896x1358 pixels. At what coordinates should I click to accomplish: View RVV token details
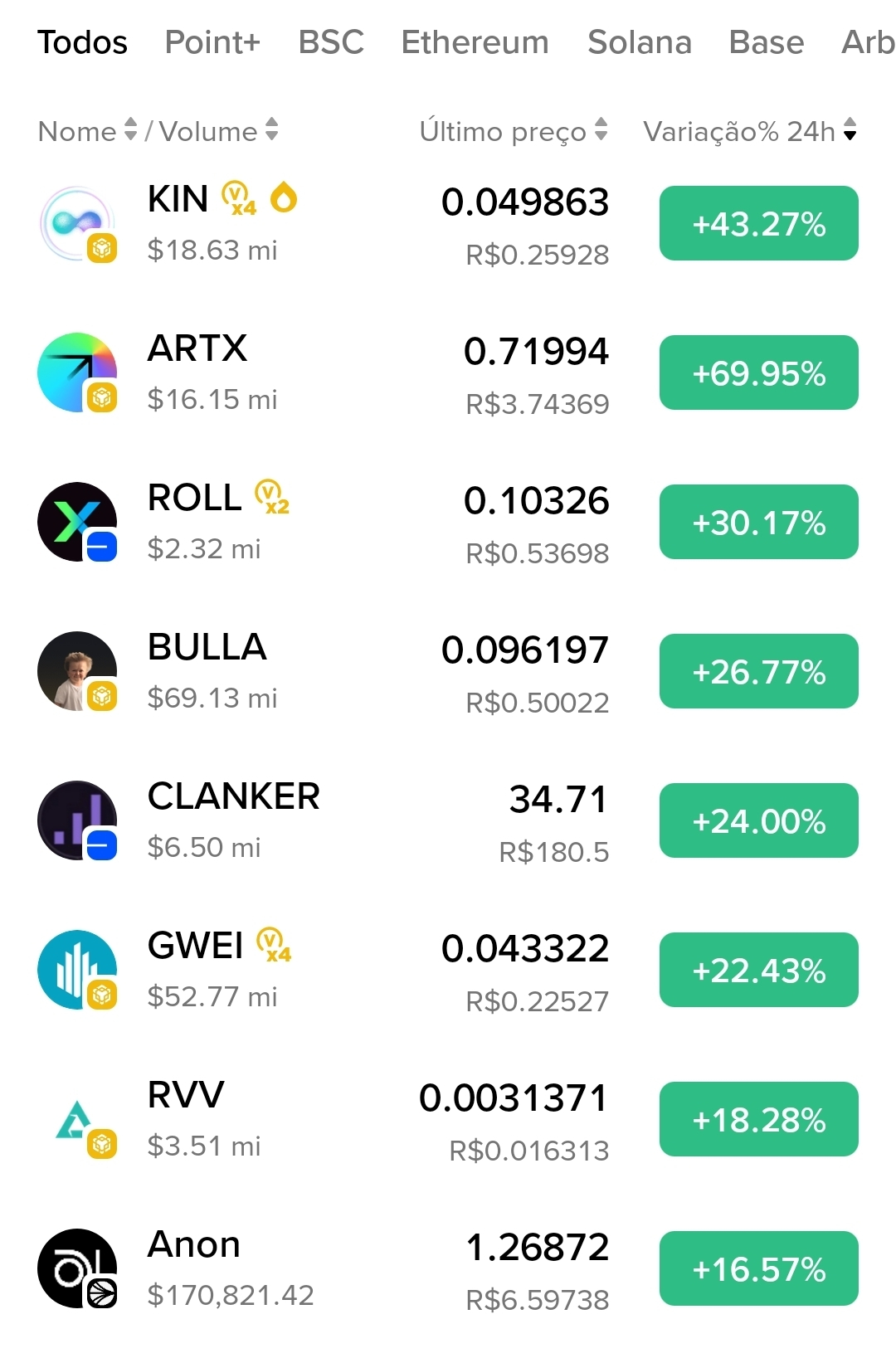pos(332,1120)
